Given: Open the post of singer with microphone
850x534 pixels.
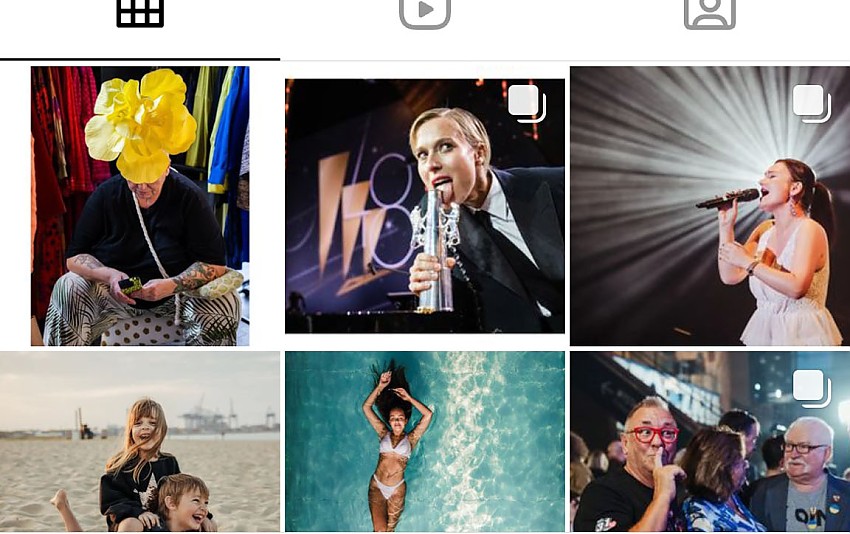Looking at the screenshot, I should [x=709, y=206].
